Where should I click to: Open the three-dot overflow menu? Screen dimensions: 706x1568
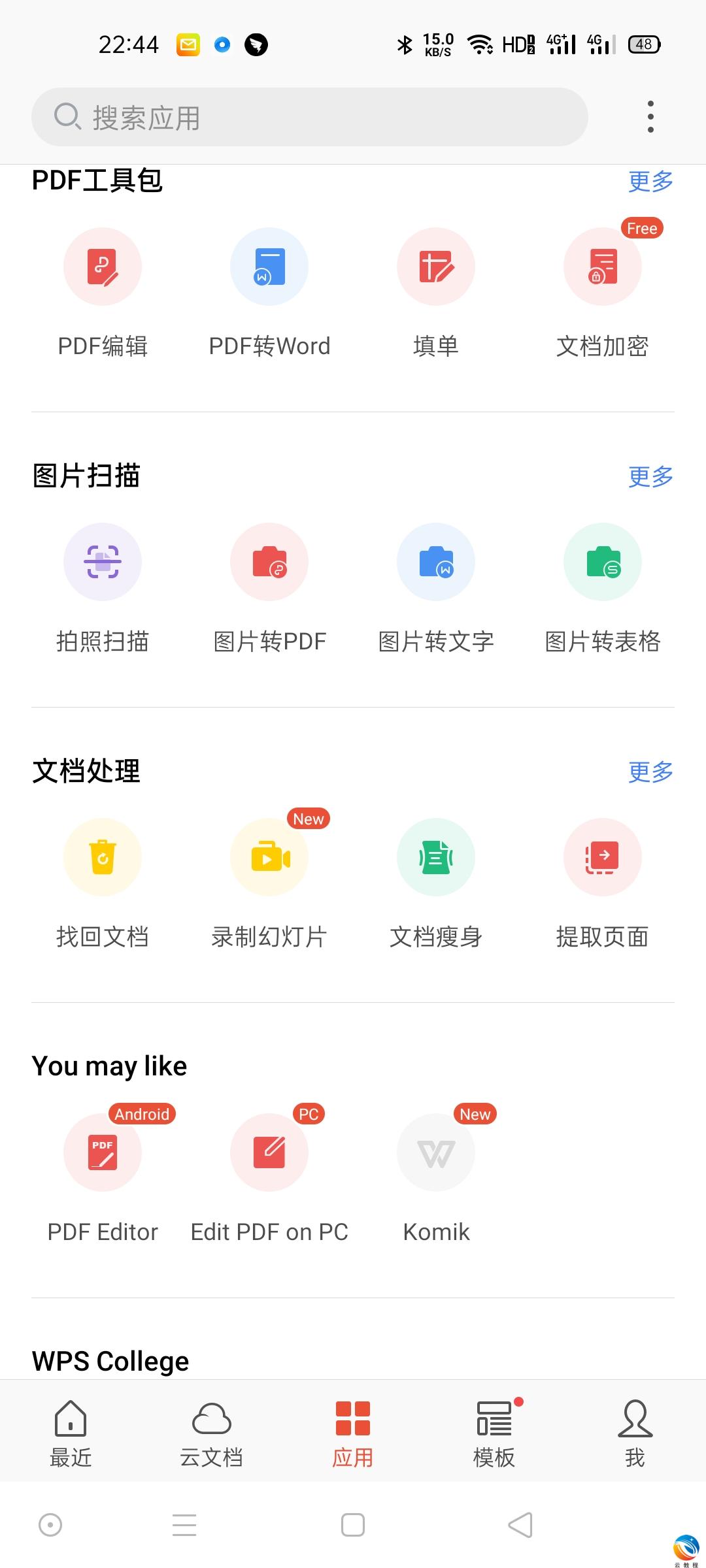650,117
